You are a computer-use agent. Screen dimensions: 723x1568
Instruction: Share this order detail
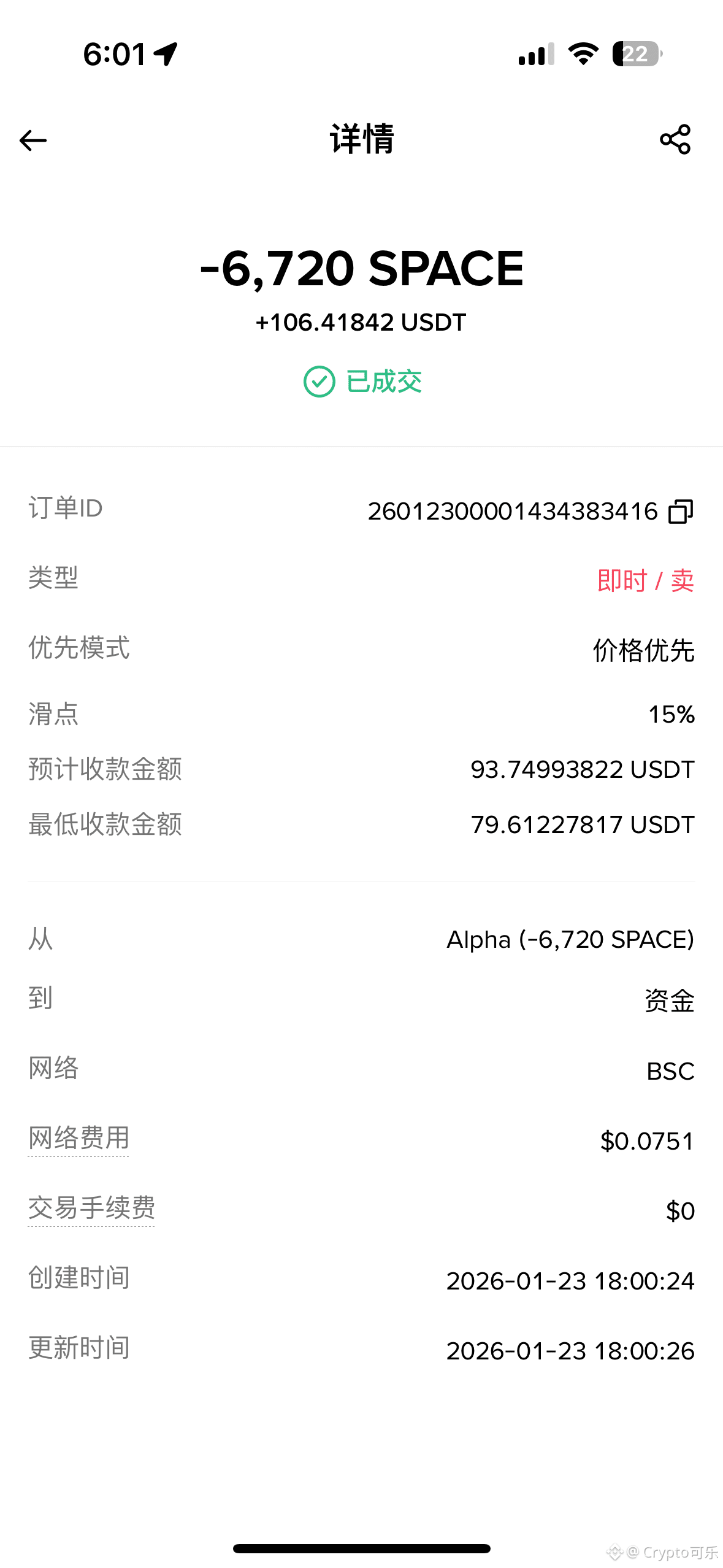point(675,140)
